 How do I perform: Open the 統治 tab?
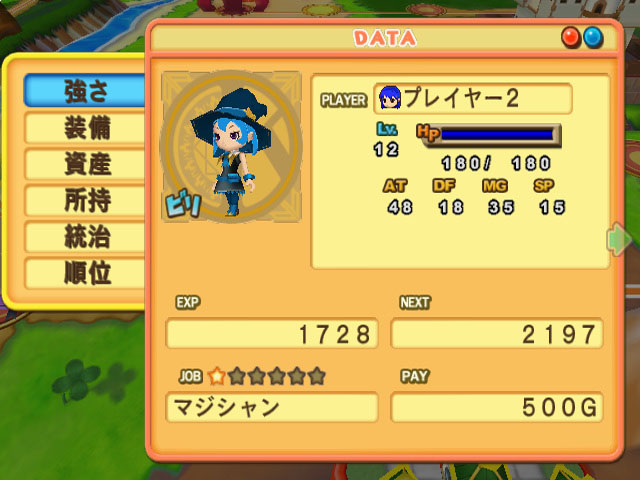click(85, 236)
